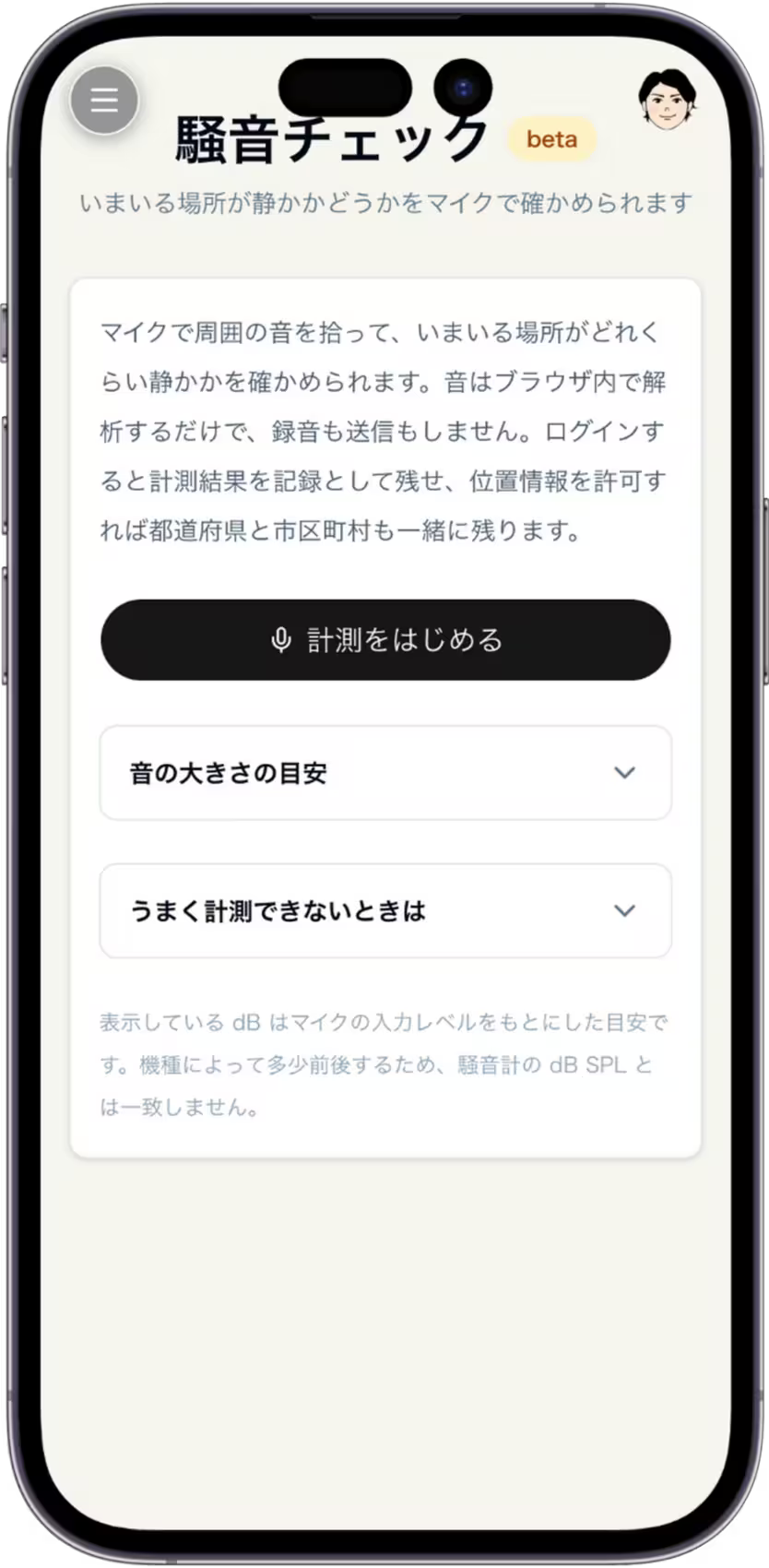This screenshot has height=1568, width=769.
Task: Open the profile avatar
Action: click(668, 100)
